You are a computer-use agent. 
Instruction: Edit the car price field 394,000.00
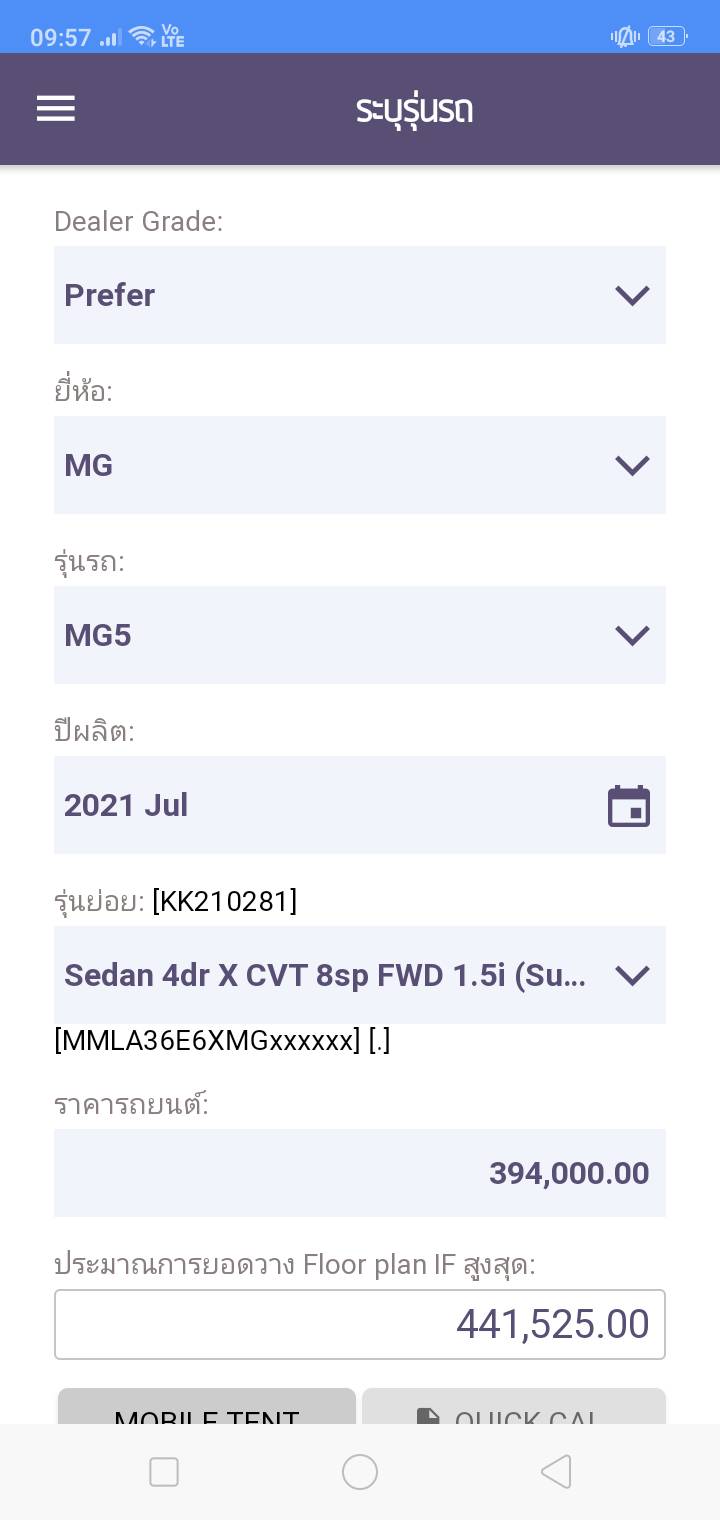[359, 1173]
